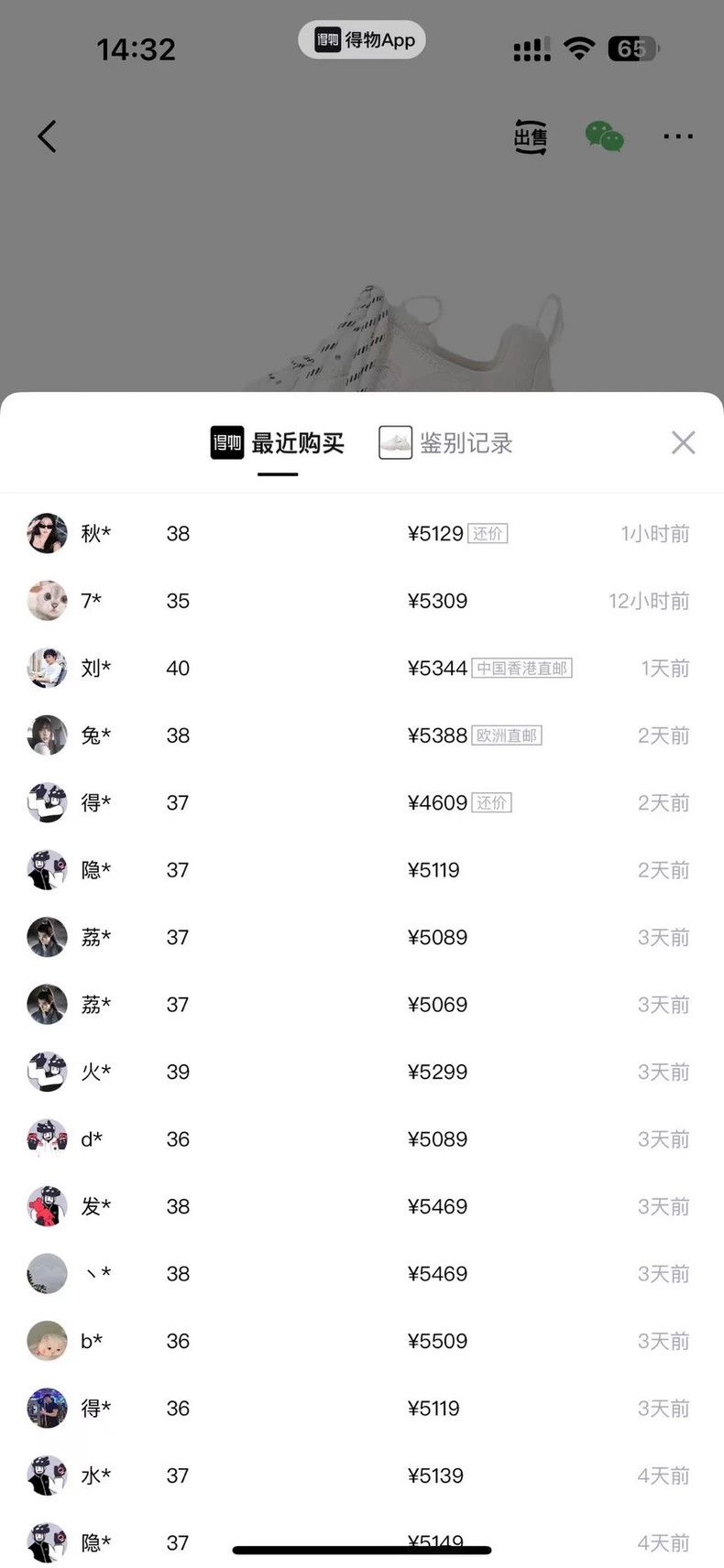The width and height of the screenshot is (724, 1568).
Task: Open the three-dot overflow menu
Action: tap(678, 136)
